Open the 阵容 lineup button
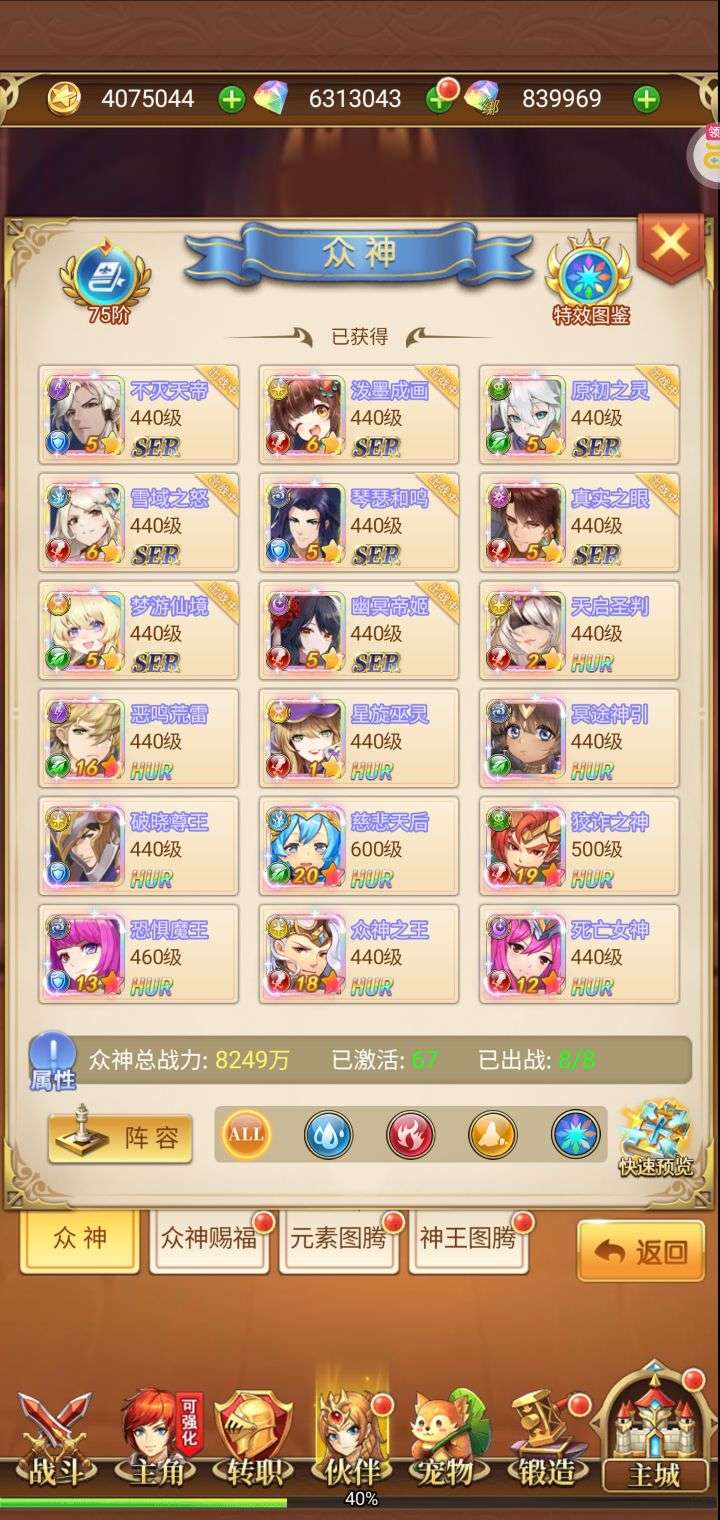Screen dimensions: 720x1520 (x=120, y=1138)
